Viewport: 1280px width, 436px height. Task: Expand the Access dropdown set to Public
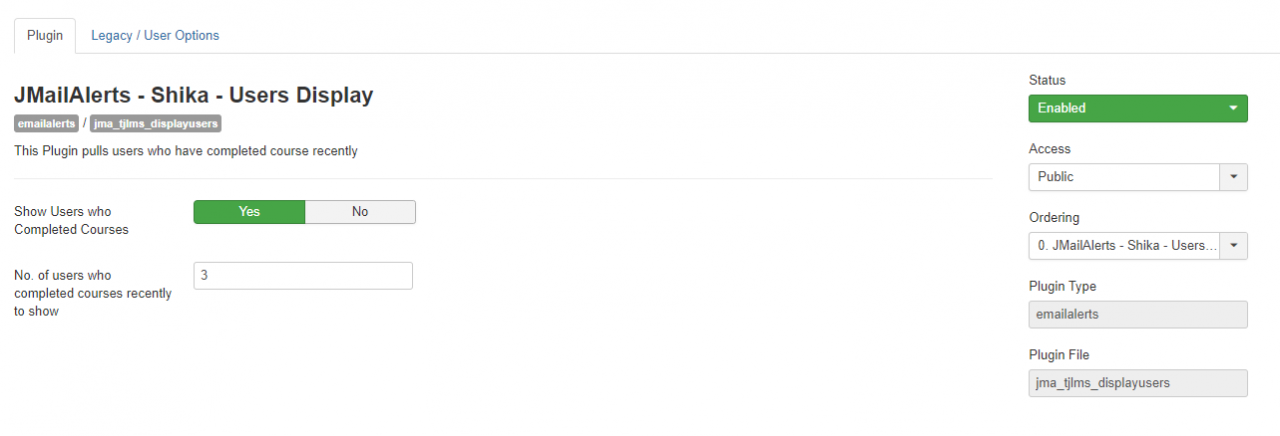[x=1137, y=177]
